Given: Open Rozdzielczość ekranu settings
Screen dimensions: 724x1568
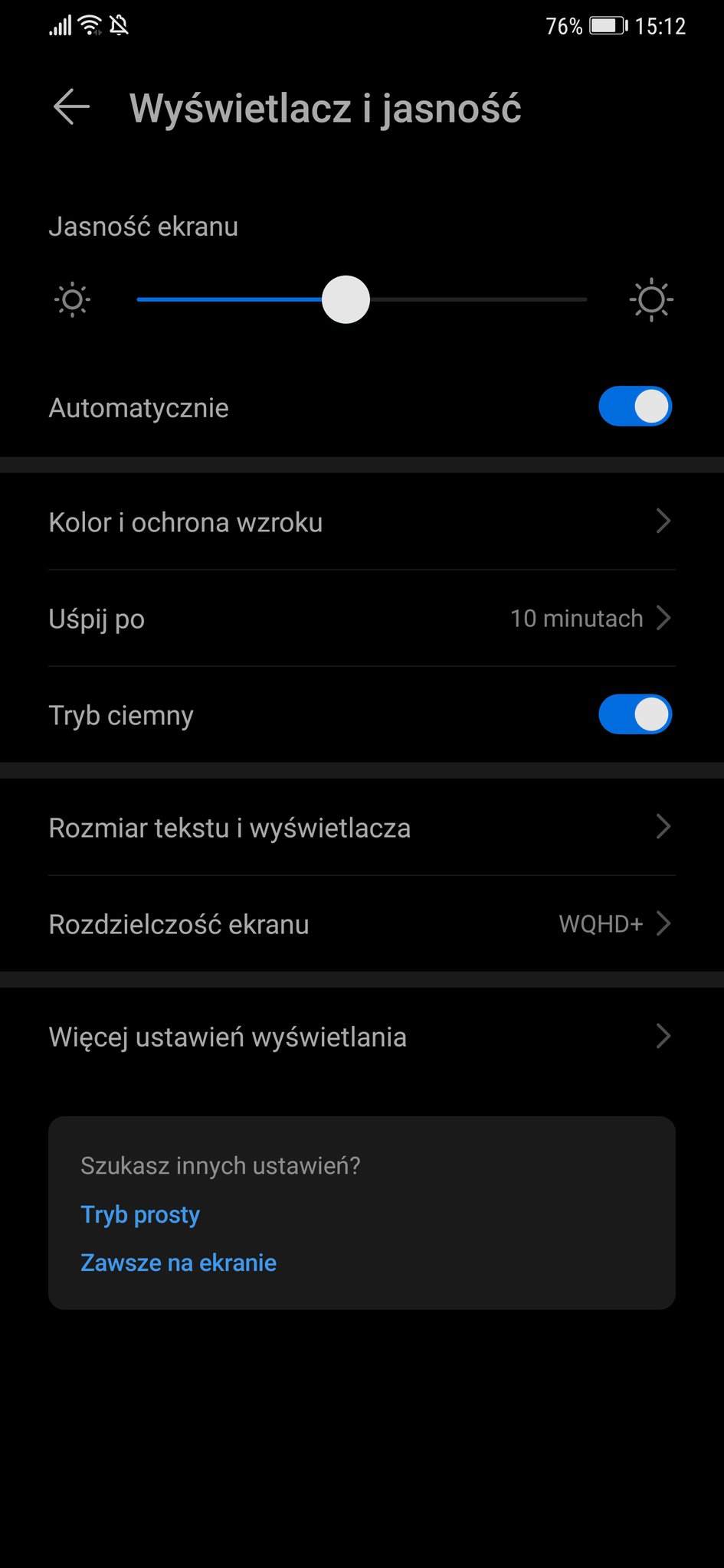Looking at the screenshot, I should [x=362, y=924].
